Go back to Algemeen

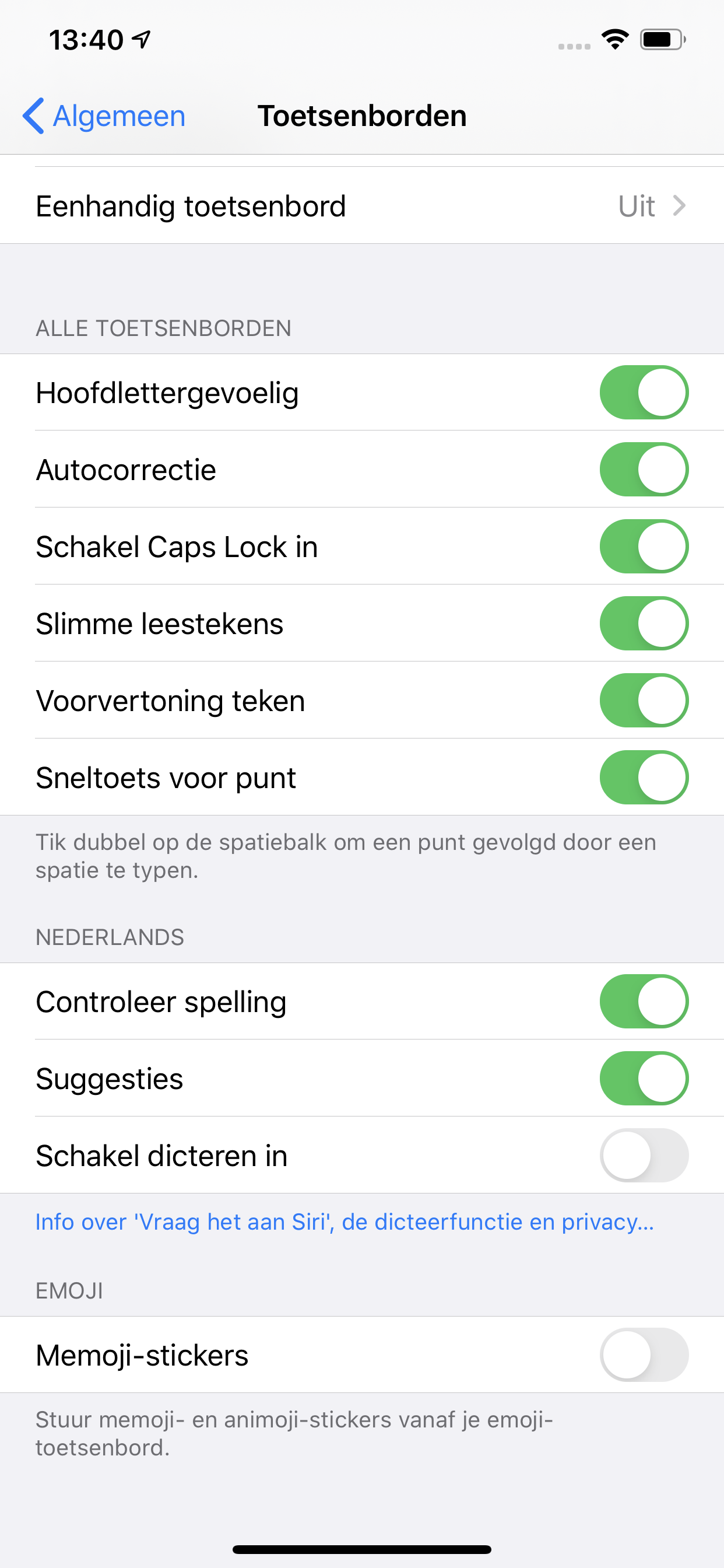[105, 116]
